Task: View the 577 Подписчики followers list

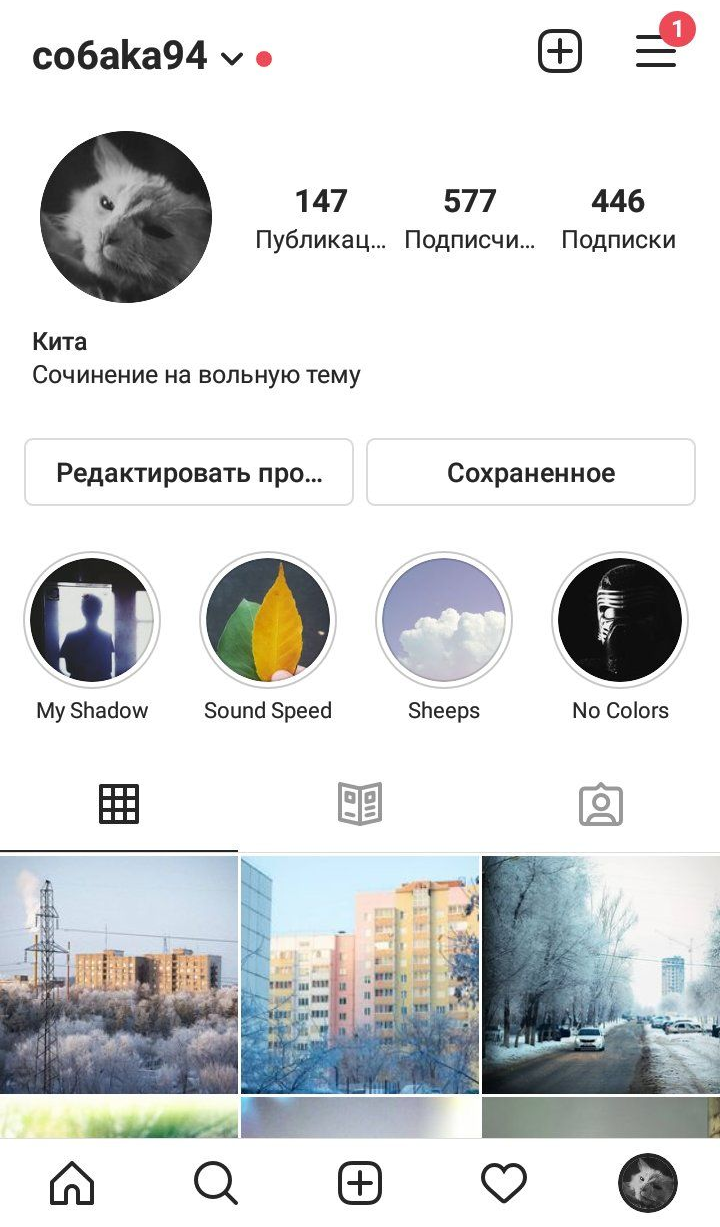Action: coord(469,218)
